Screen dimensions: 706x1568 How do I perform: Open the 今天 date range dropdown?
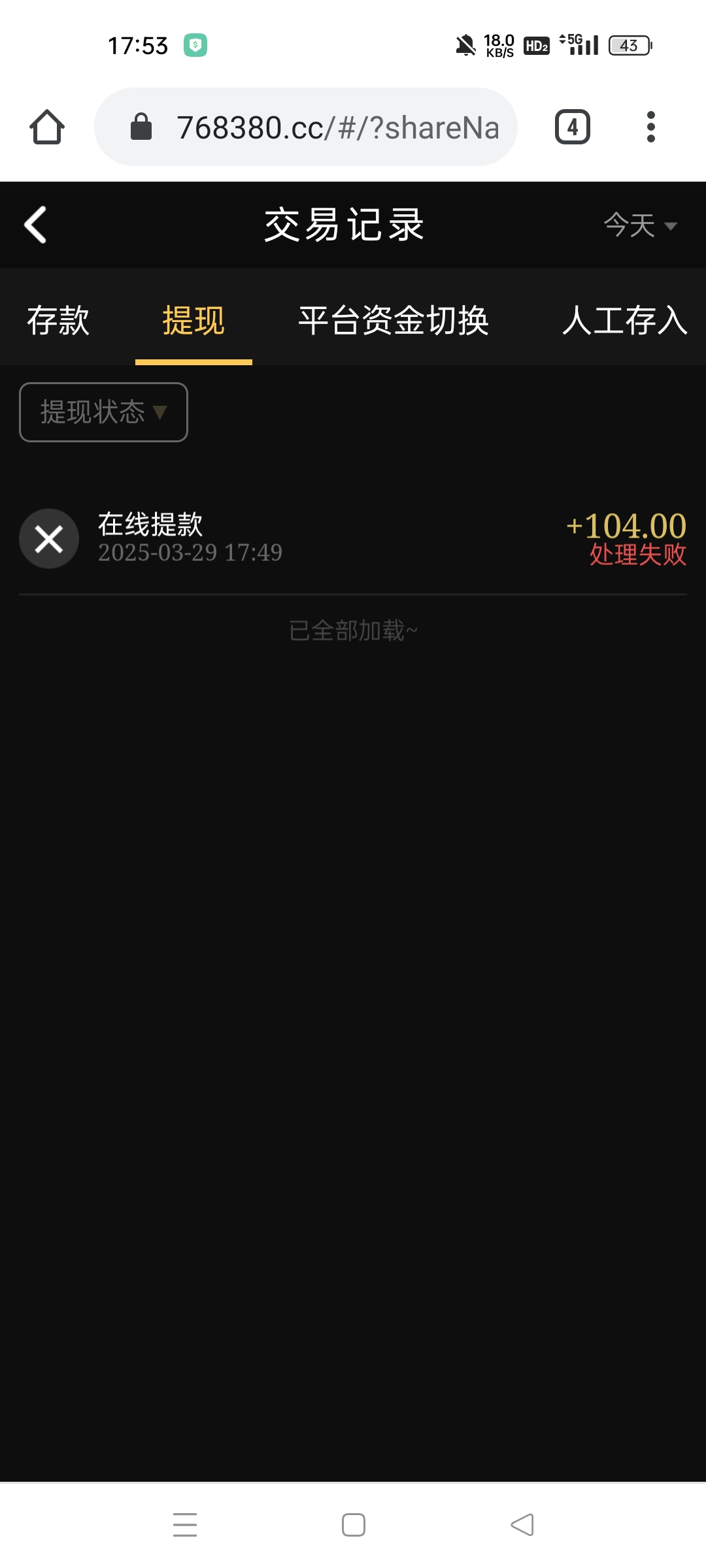pos(639,225)
